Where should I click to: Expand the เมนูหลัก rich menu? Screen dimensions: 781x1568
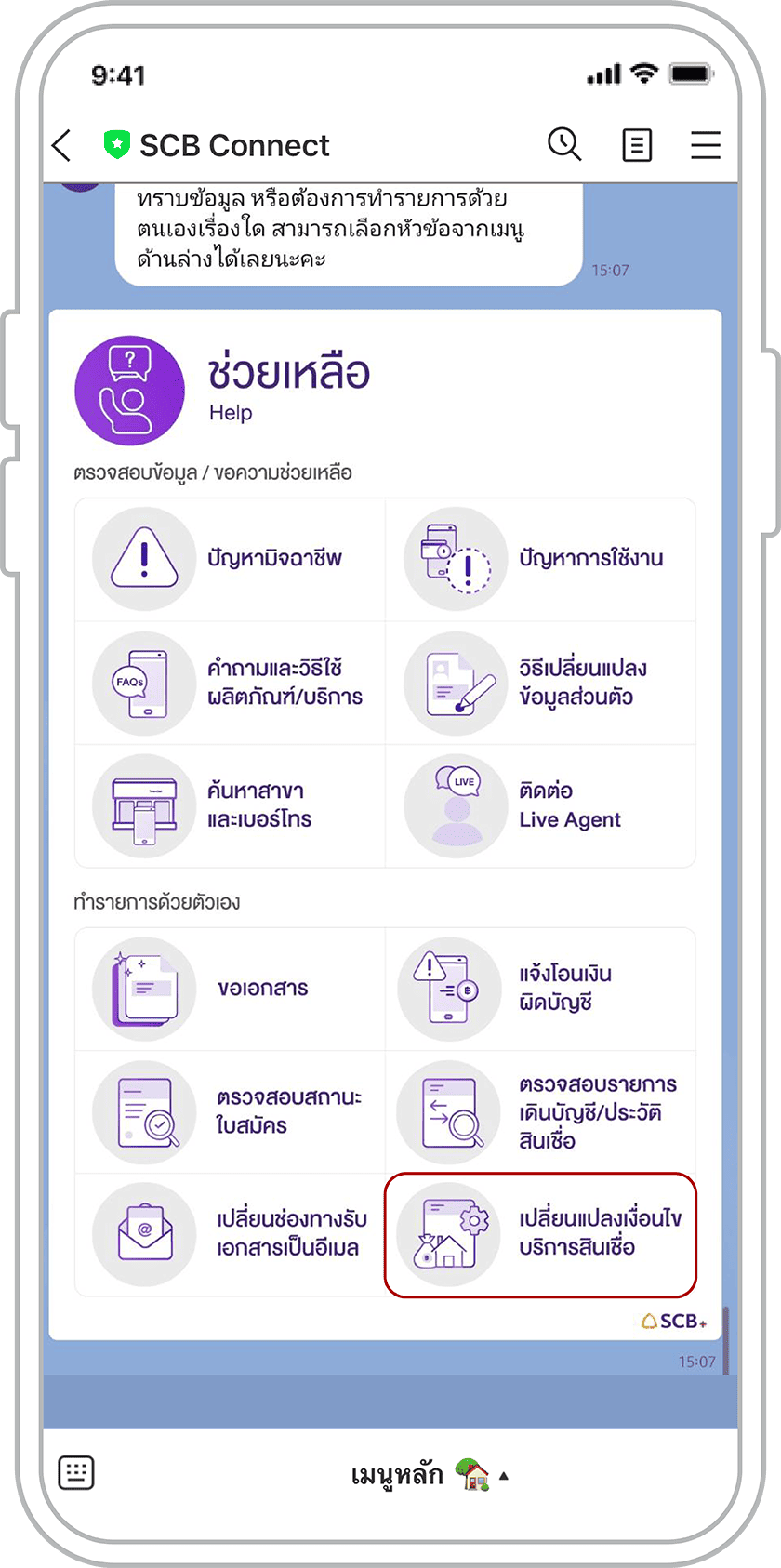point(428,1475)
